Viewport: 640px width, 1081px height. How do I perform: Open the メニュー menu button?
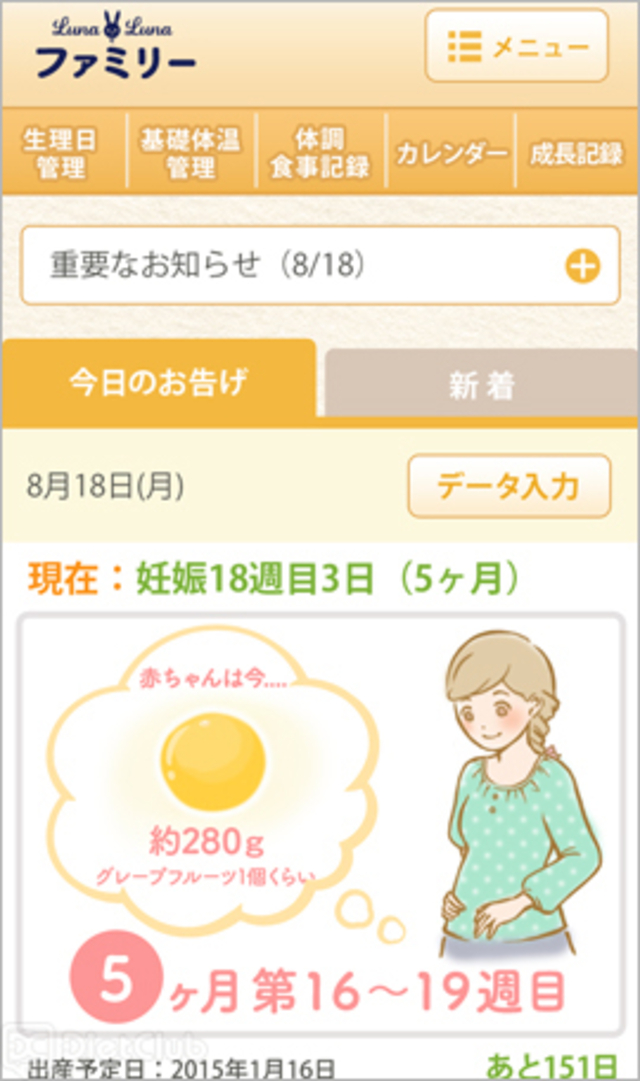pyautogui.click(x=516, y=46)
